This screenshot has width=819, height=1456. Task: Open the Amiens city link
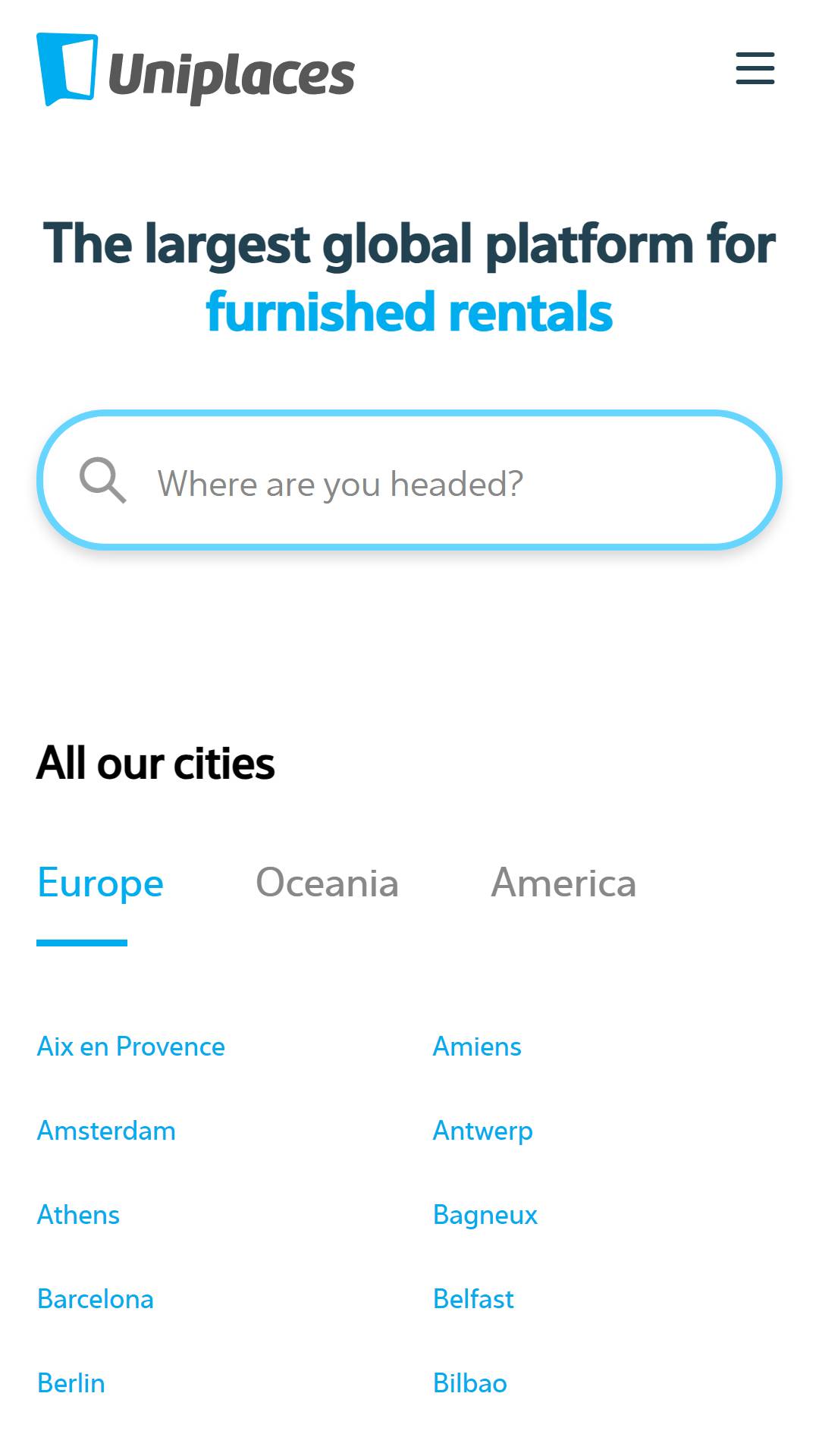477,1046
